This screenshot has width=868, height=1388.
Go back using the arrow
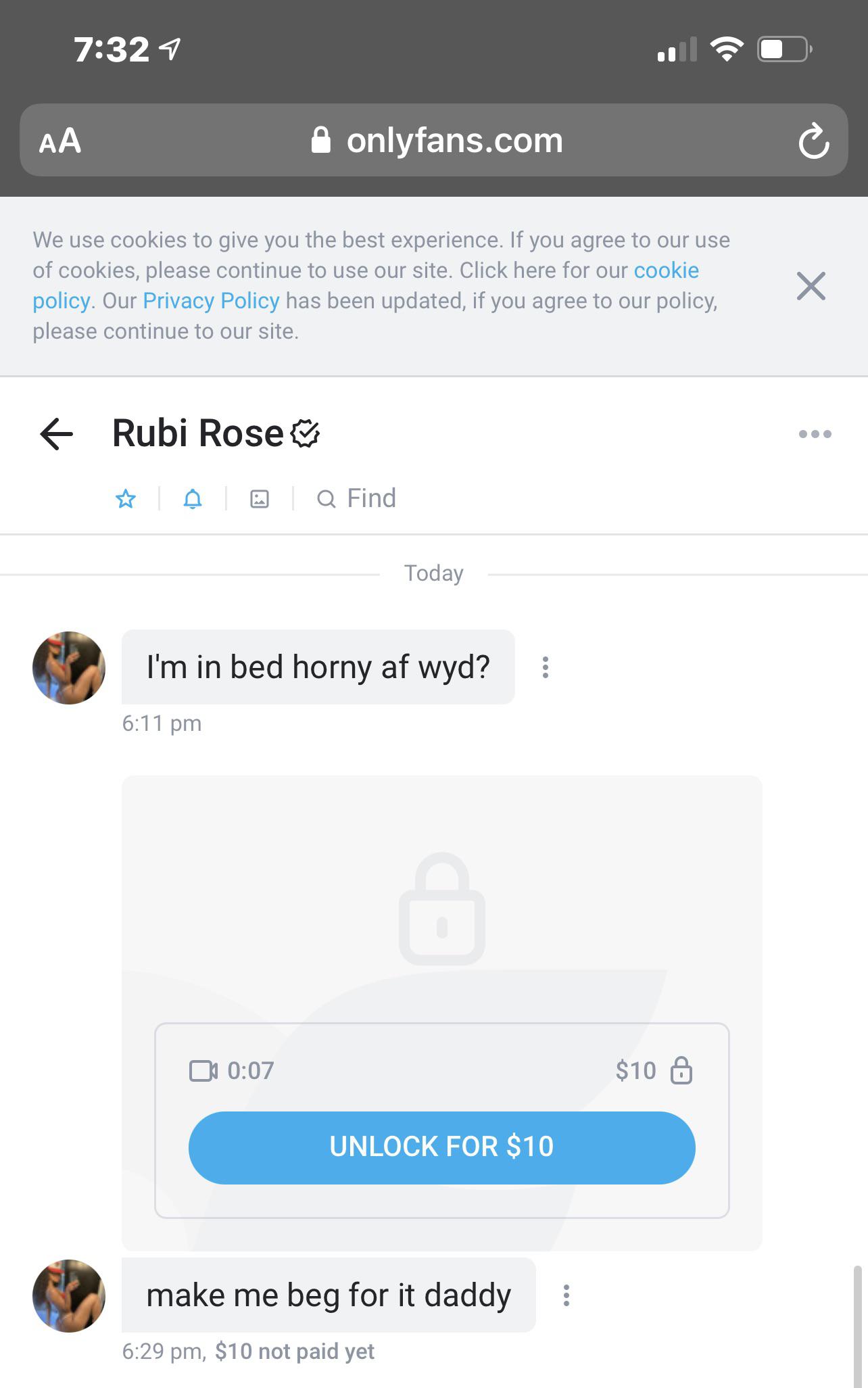57,433
